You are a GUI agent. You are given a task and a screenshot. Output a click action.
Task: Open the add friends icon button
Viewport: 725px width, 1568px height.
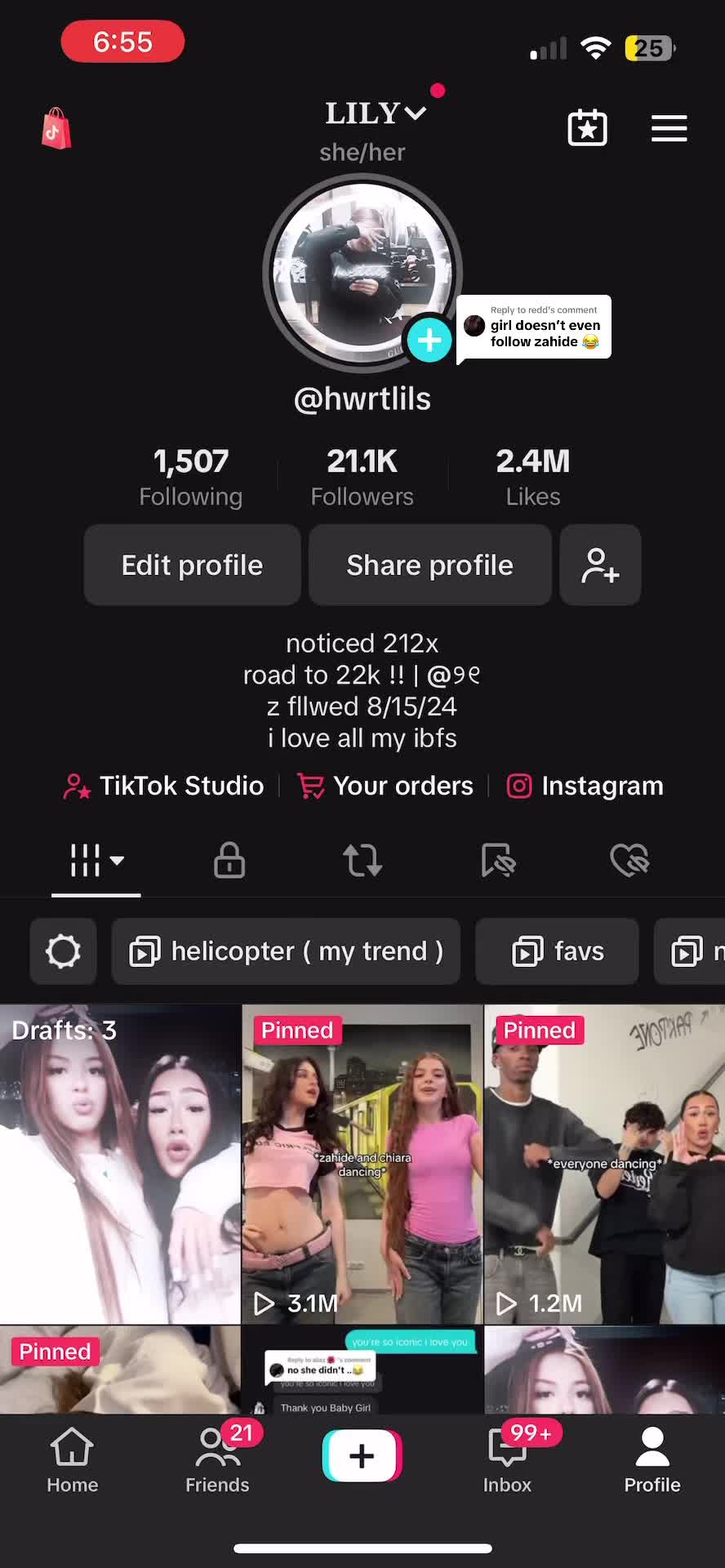(x=600, y=565)
